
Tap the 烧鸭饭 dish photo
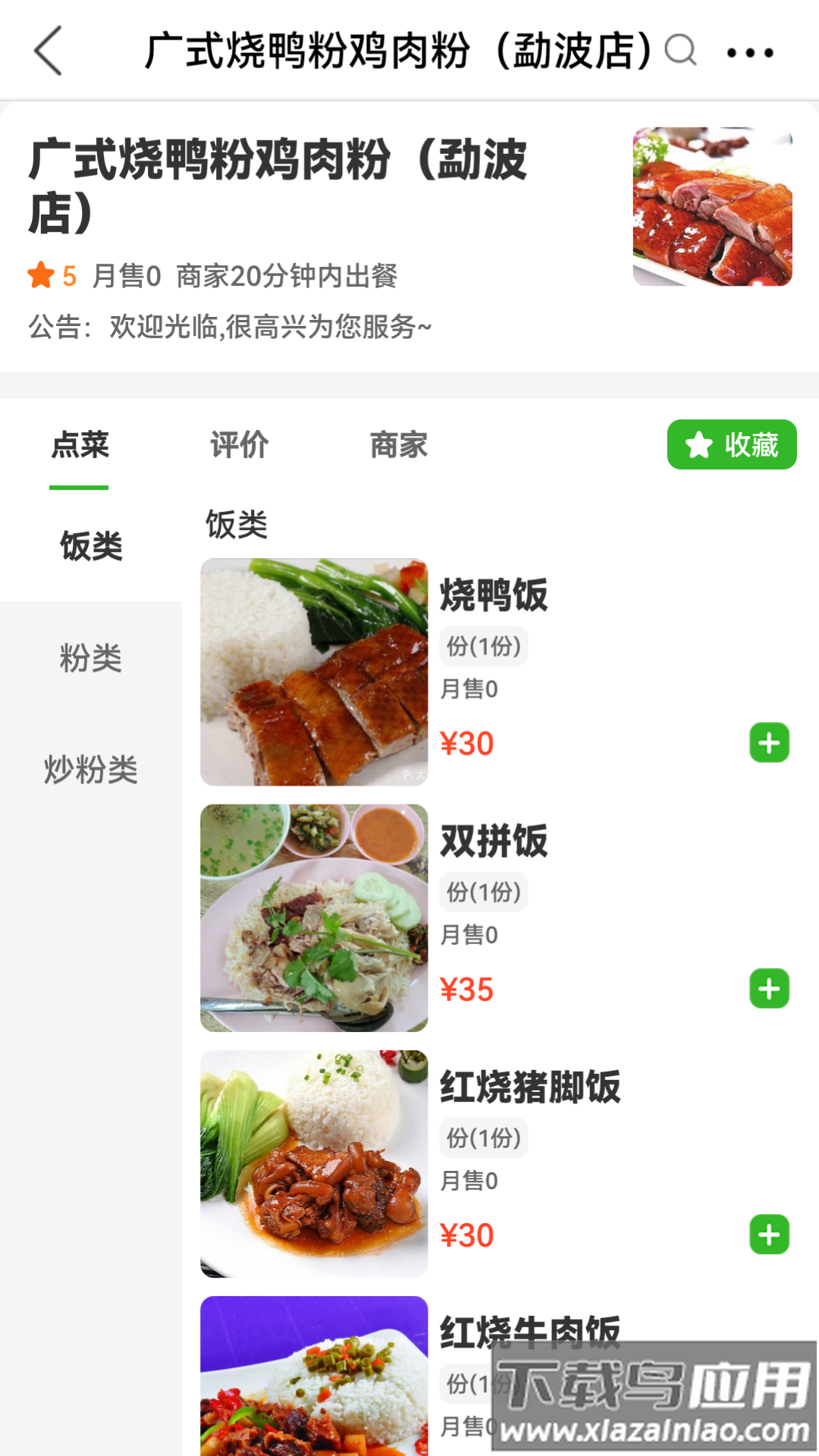pyautogui.click(x=315, y=673)
